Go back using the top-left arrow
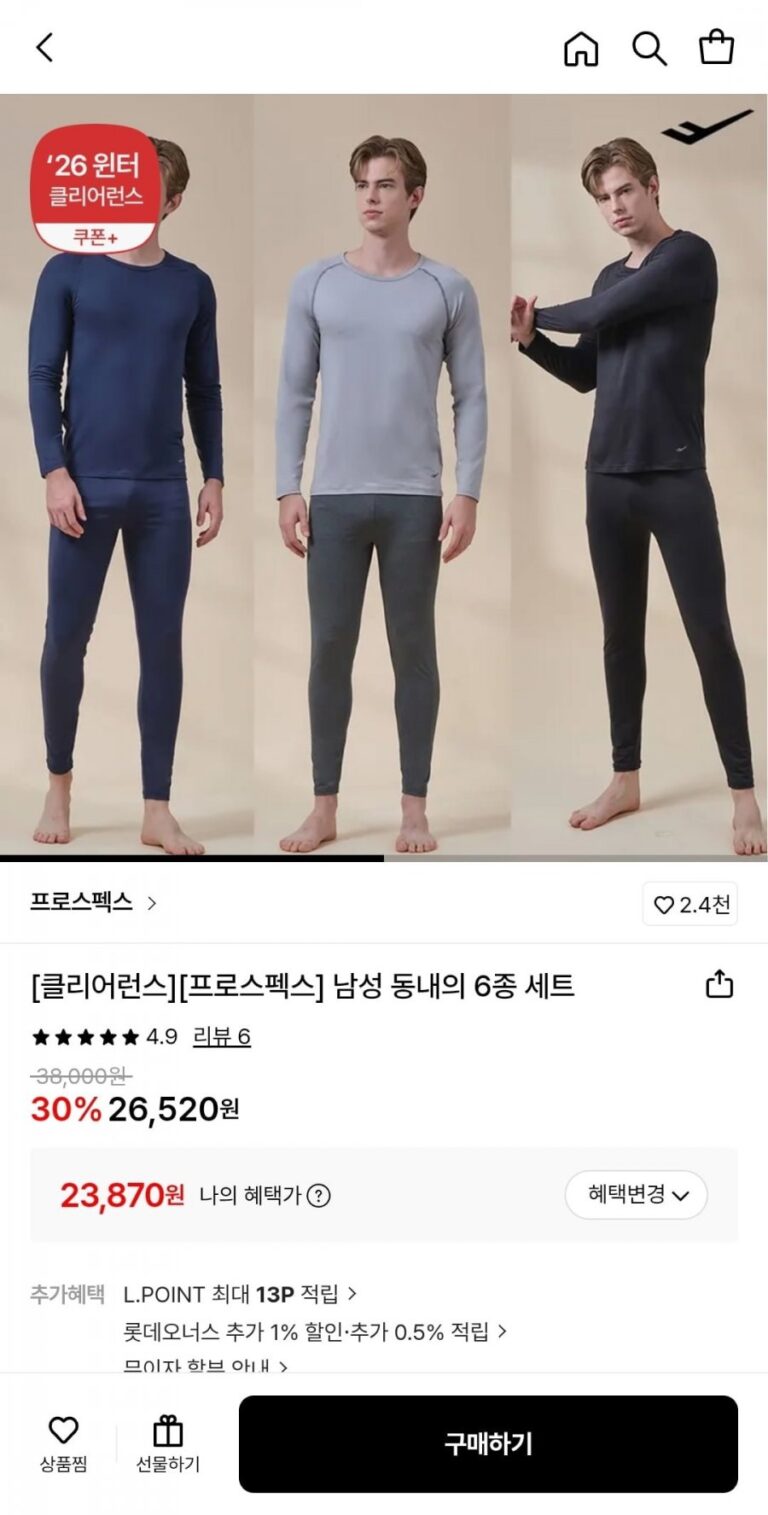Image resolution: width=768 pixels, height=1515 pixels. coord(45,47)
